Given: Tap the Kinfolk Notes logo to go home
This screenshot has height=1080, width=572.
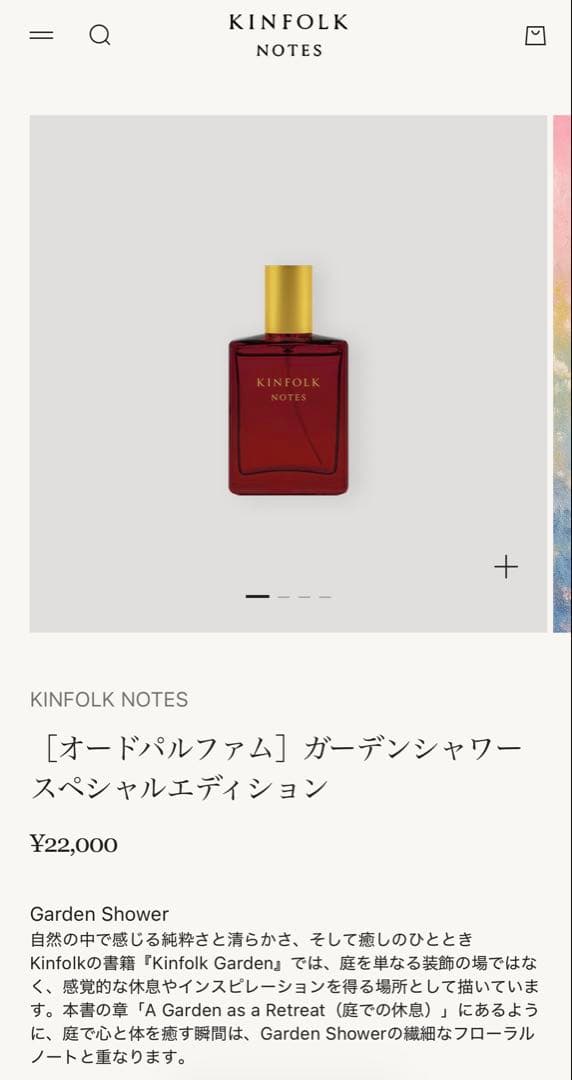Looking at the screenshot, I should 289,36.
